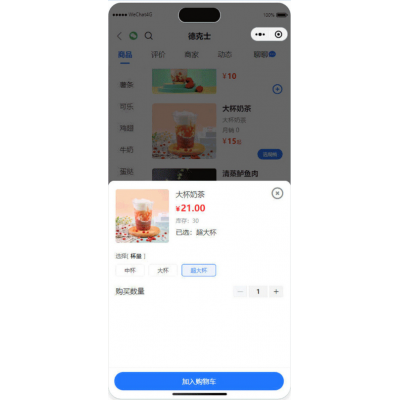Increase the purchase quantity
This screenshot has height=400, width=400.
click(276, 292)
